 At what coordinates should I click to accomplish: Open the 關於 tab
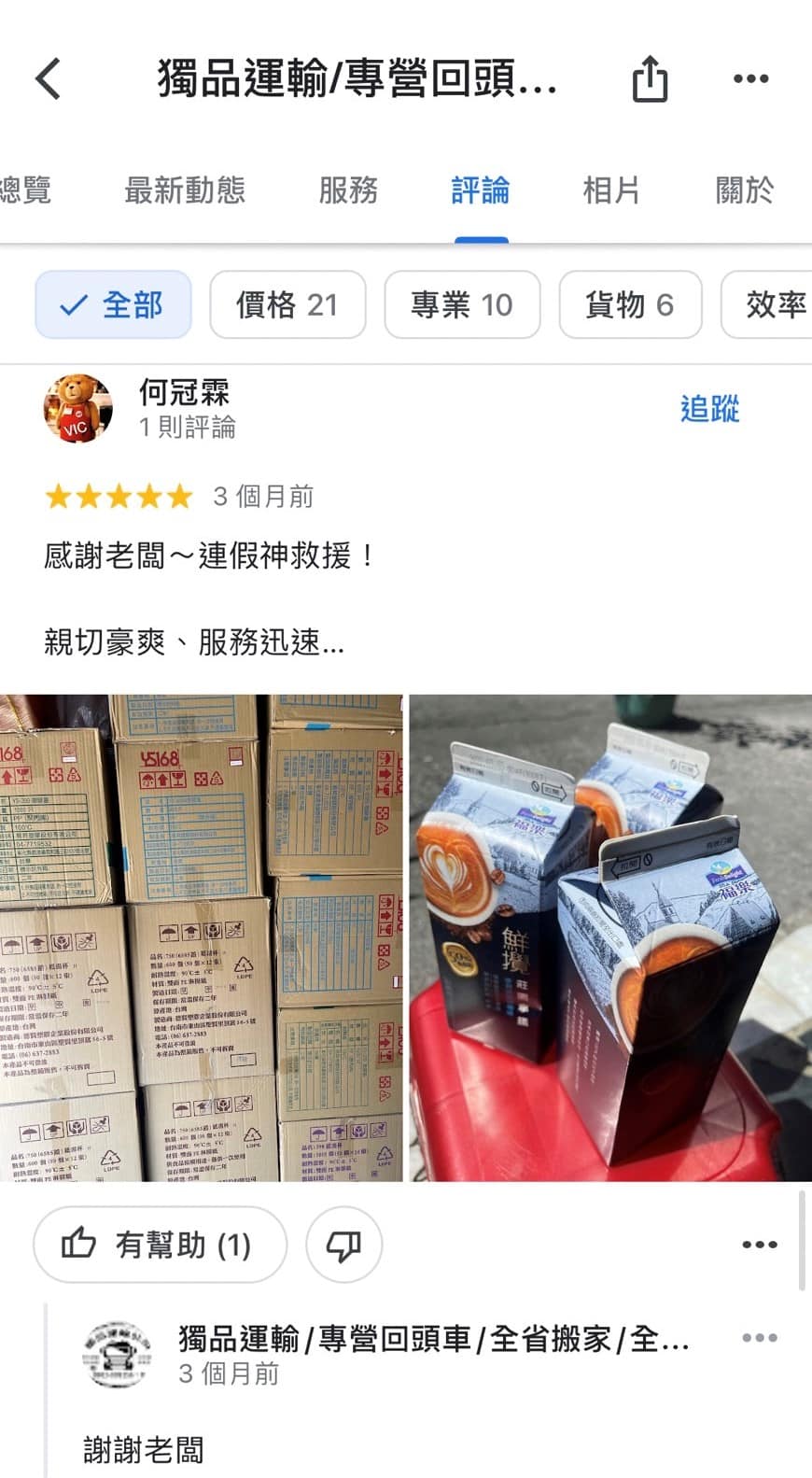pos(744,190)
